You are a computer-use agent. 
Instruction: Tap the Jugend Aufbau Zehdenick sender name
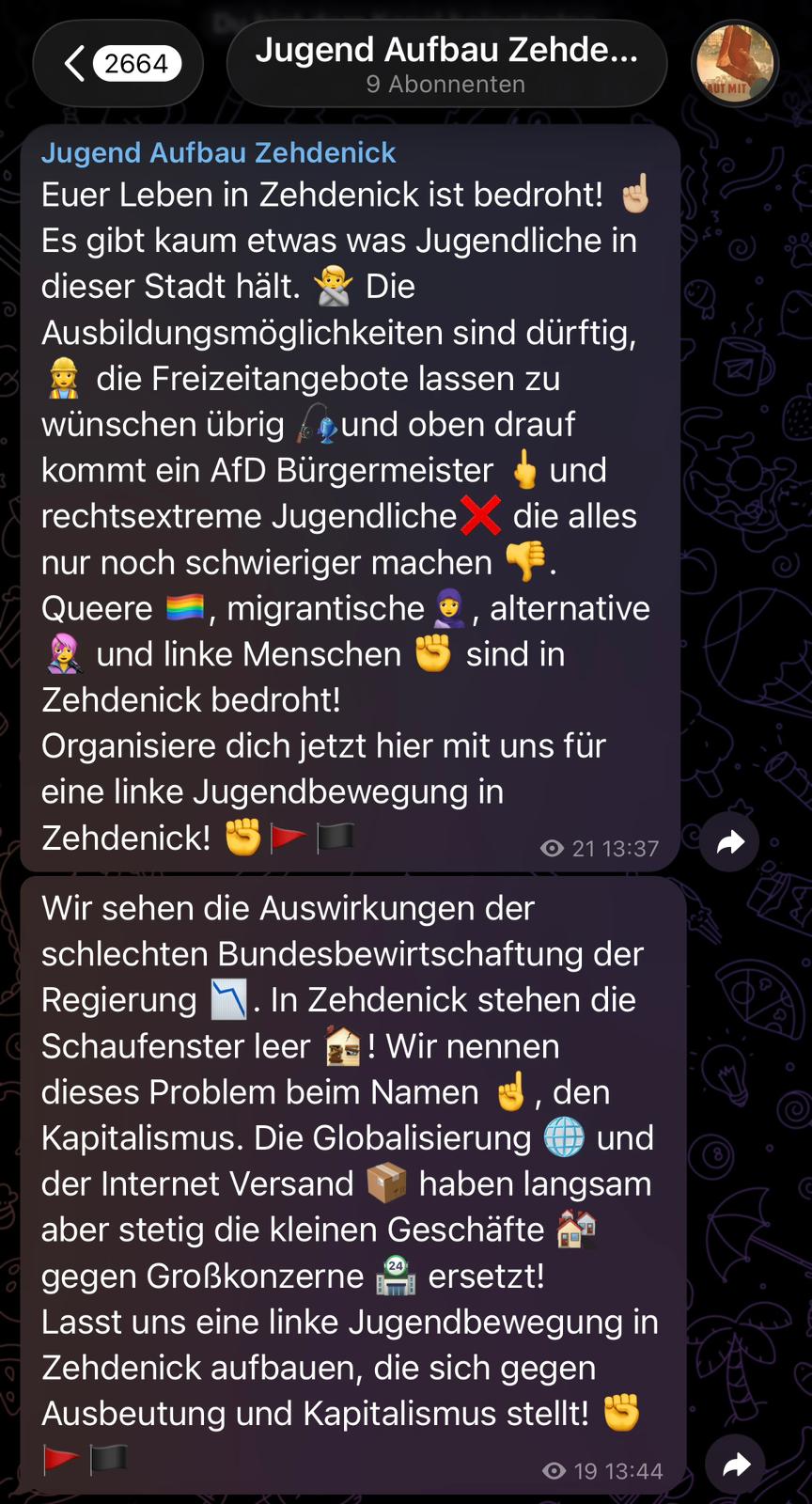pyautogui.click(x=218, y=152)
